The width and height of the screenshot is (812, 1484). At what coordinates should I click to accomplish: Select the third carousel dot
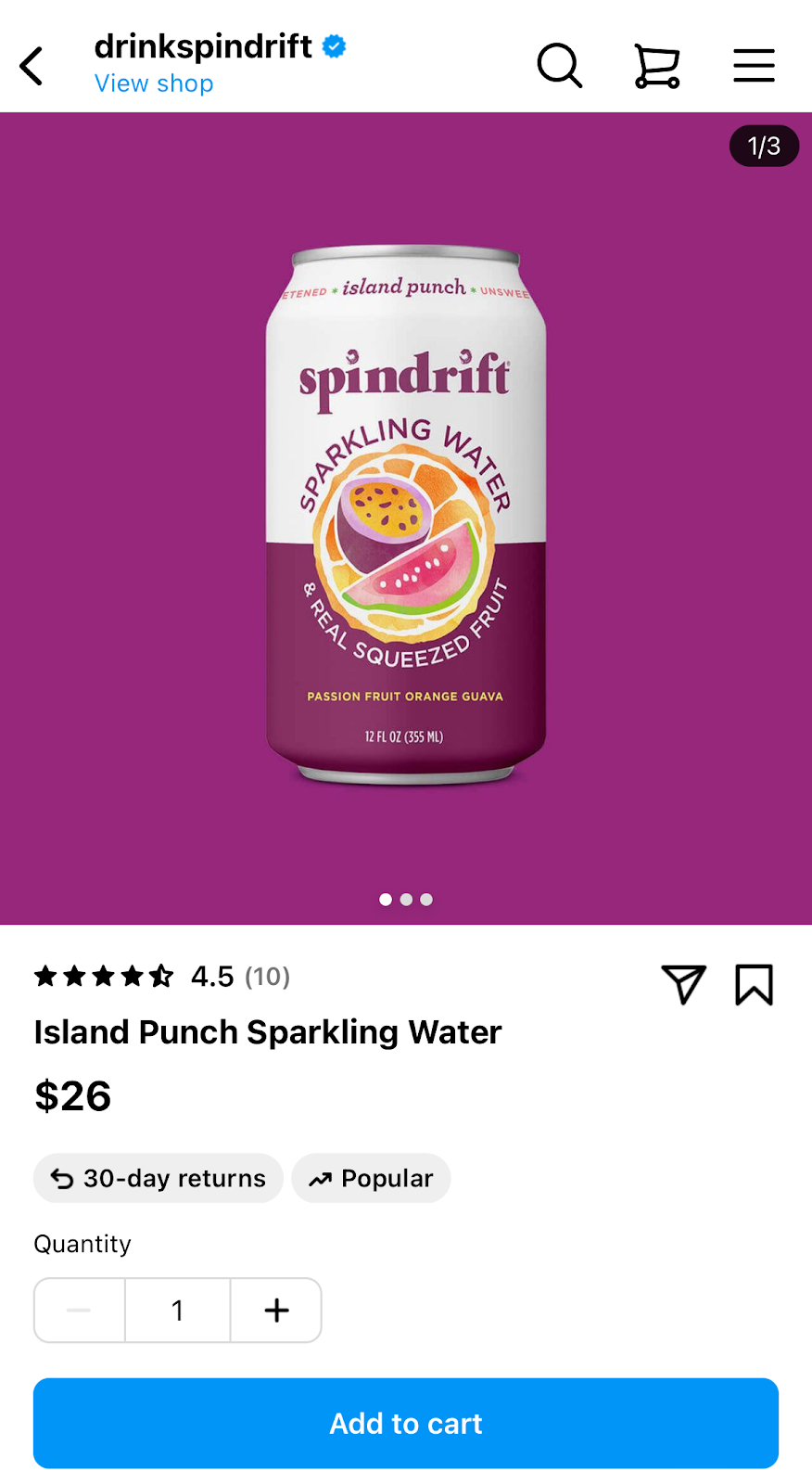click(425, 899)
